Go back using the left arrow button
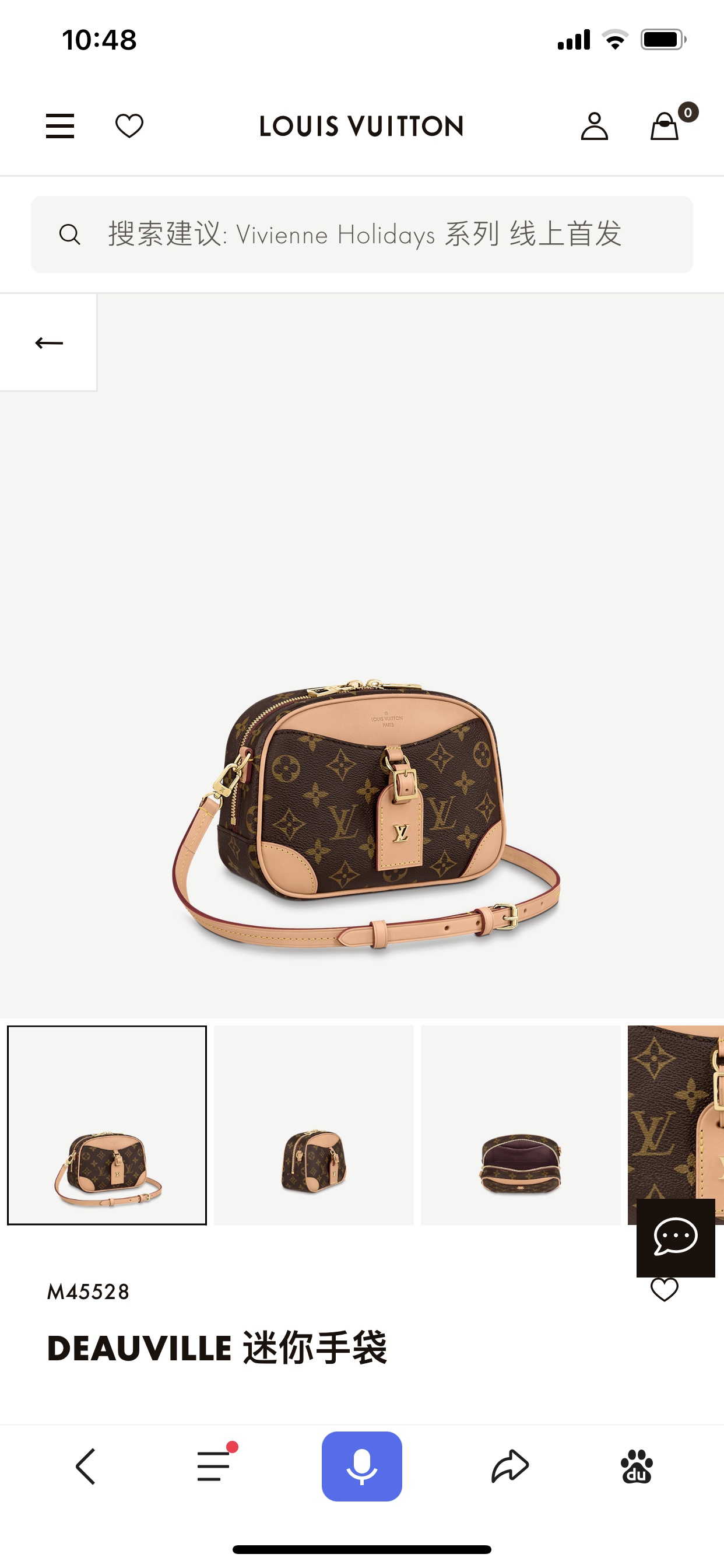This screenshot has width=724, height=1568. coord(48,342)
